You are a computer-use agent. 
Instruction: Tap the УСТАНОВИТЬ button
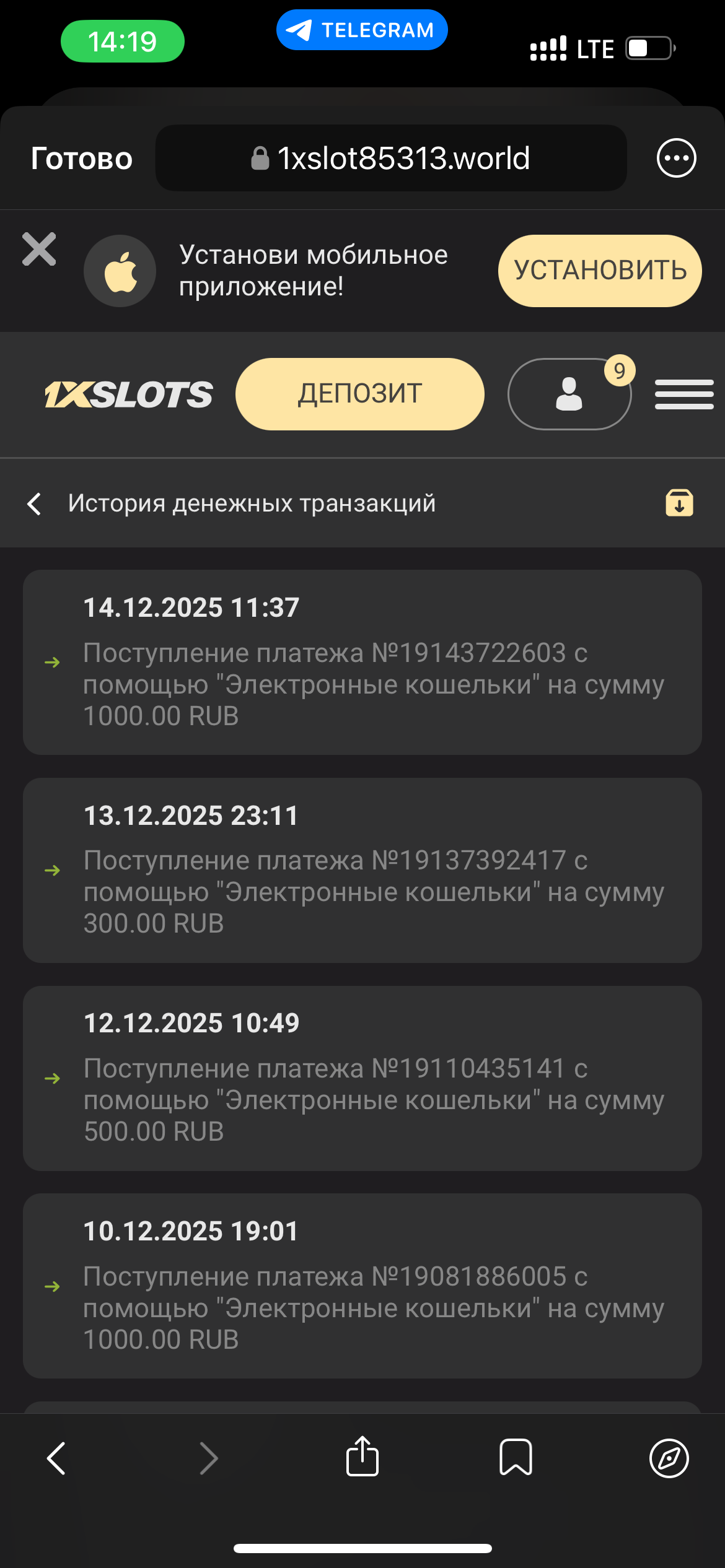click(x=599, y=271)
